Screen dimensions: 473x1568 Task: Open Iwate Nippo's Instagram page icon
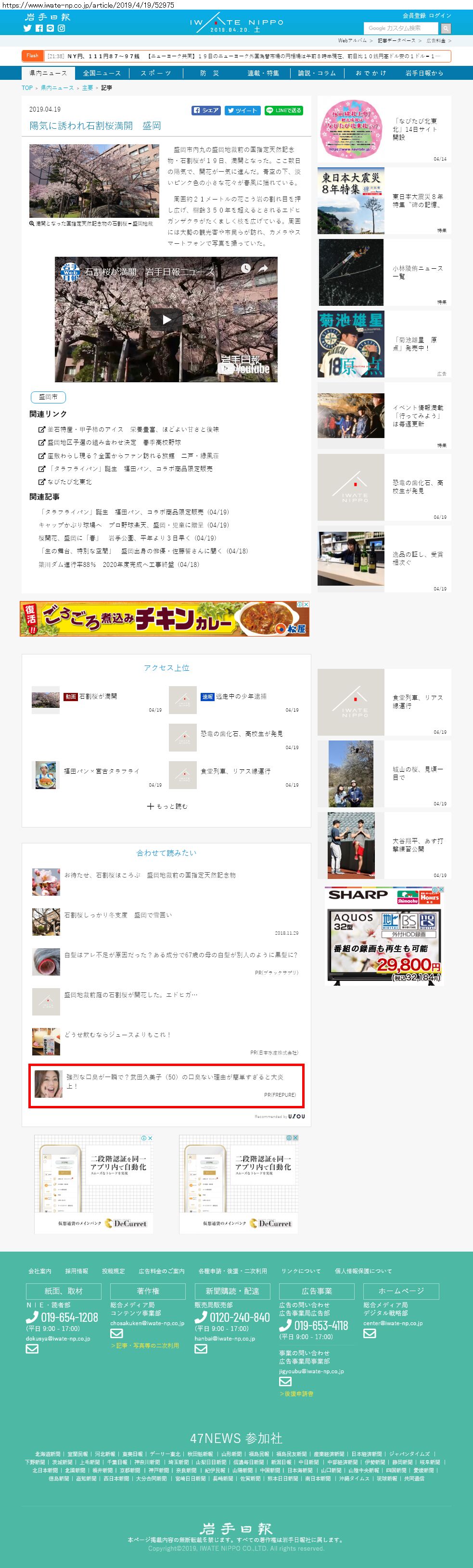[x=62, y=28]
